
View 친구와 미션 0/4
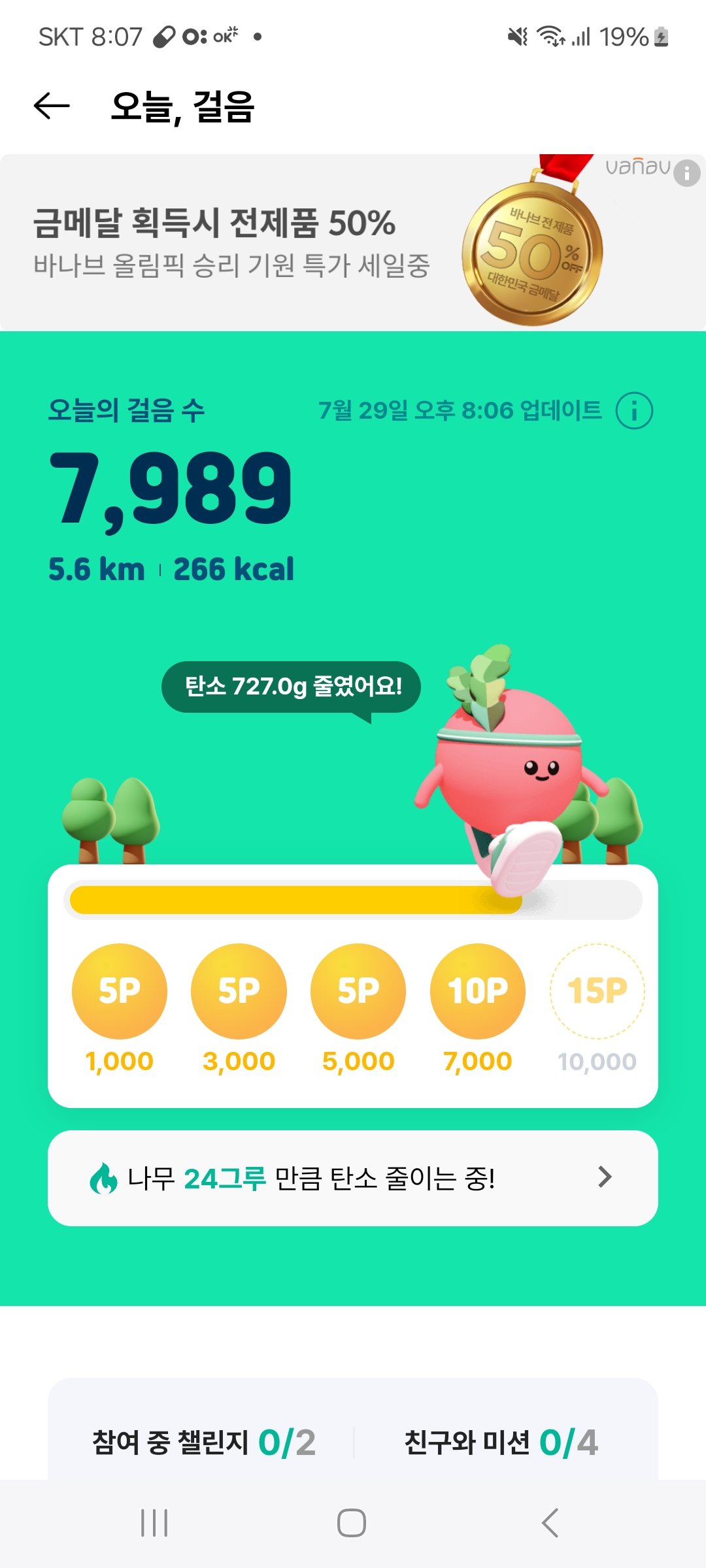coord(501,1442)
